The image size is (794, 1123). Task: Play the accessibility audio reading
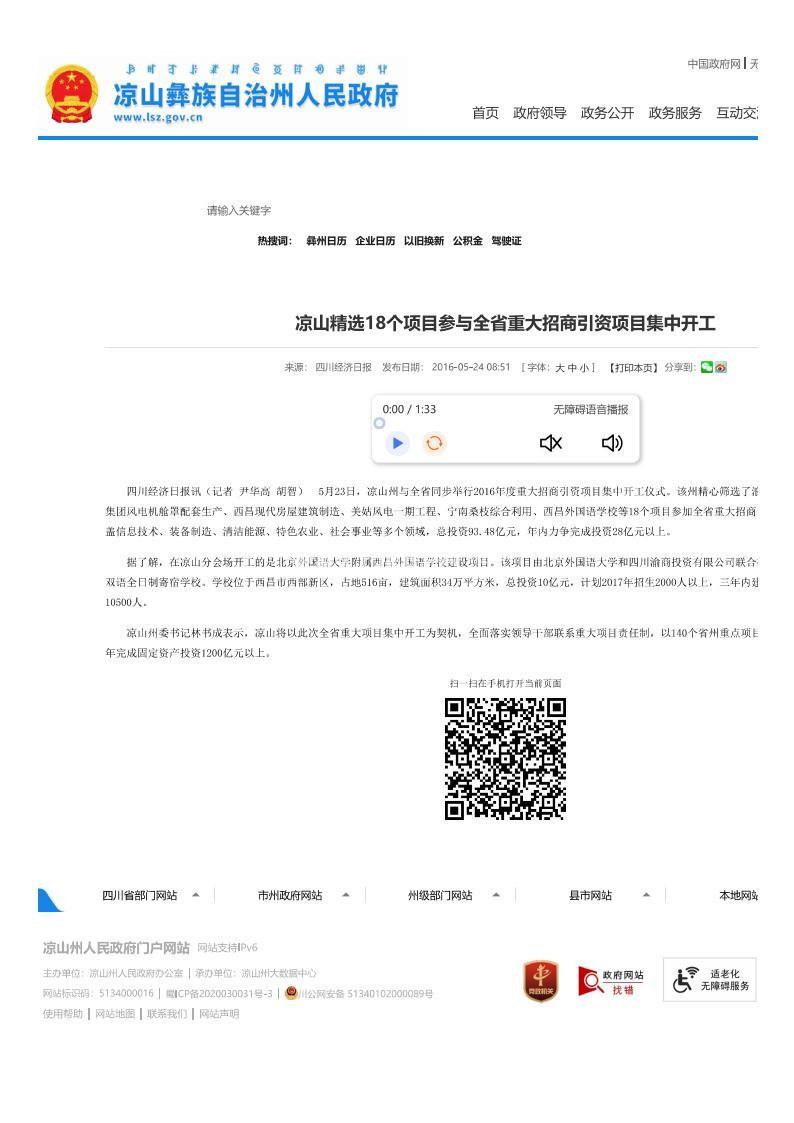[x=397, y=443]
